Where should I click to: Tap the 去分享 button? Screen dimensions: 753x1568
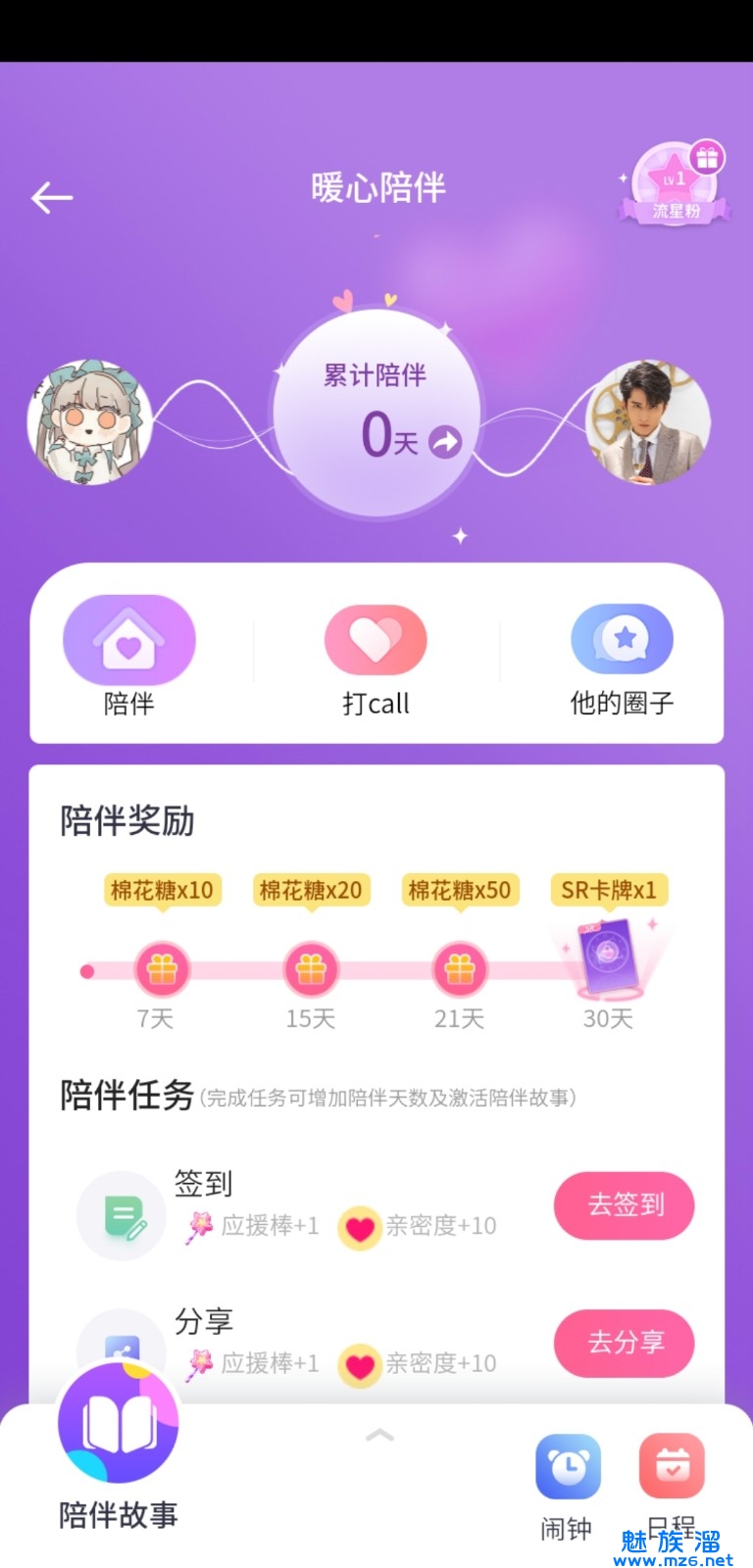pos(625,1342)
